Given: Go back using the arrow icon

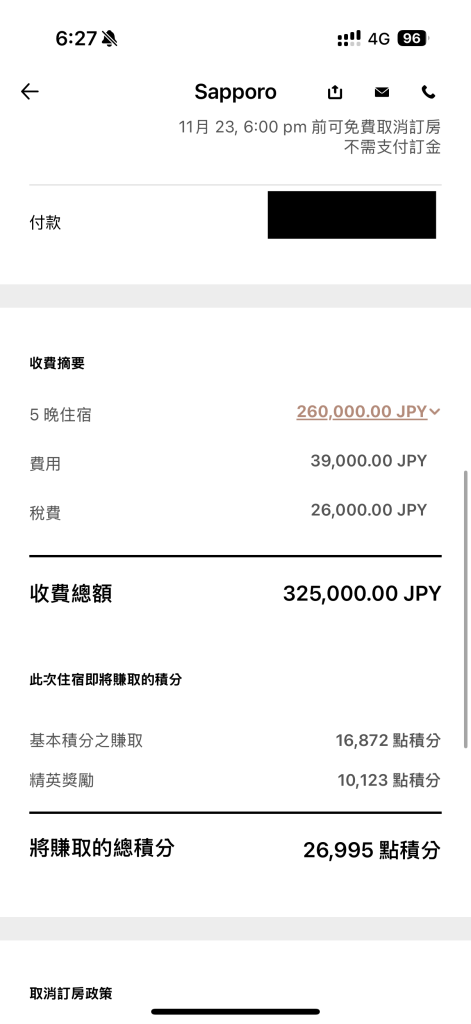Looking at the screenshot, I should click(x=30, y=92).
